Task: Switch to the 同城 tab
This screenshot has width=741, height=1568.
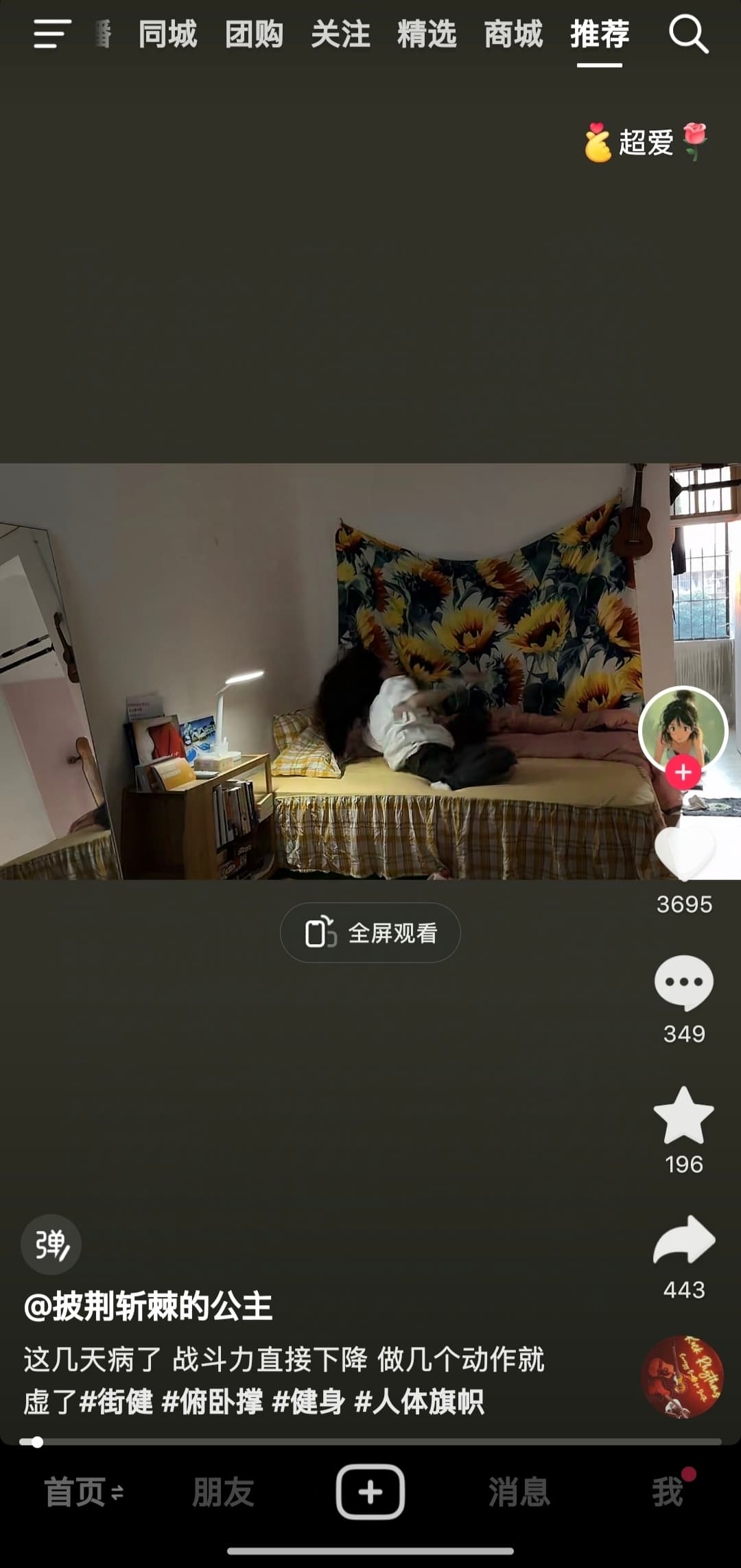Action: tap(167, 34)
